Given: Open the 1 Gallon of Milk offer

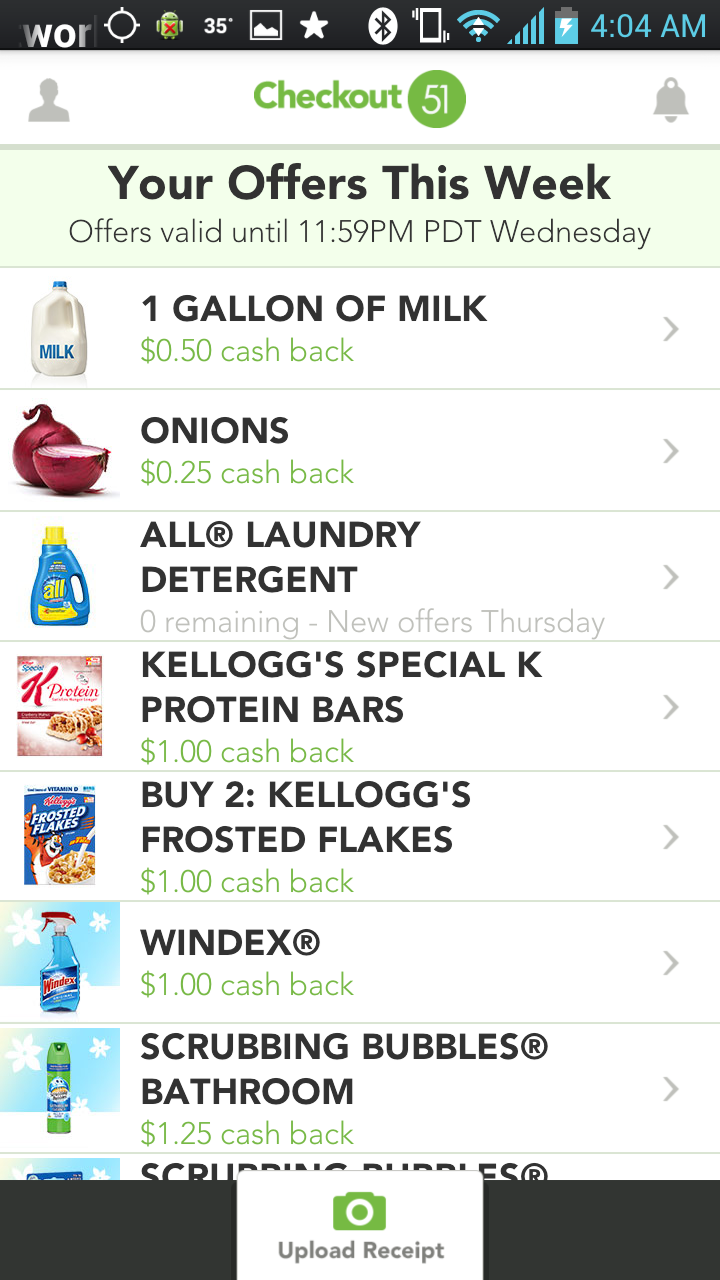Looking at the screenshot, I should tap(360, 329).
